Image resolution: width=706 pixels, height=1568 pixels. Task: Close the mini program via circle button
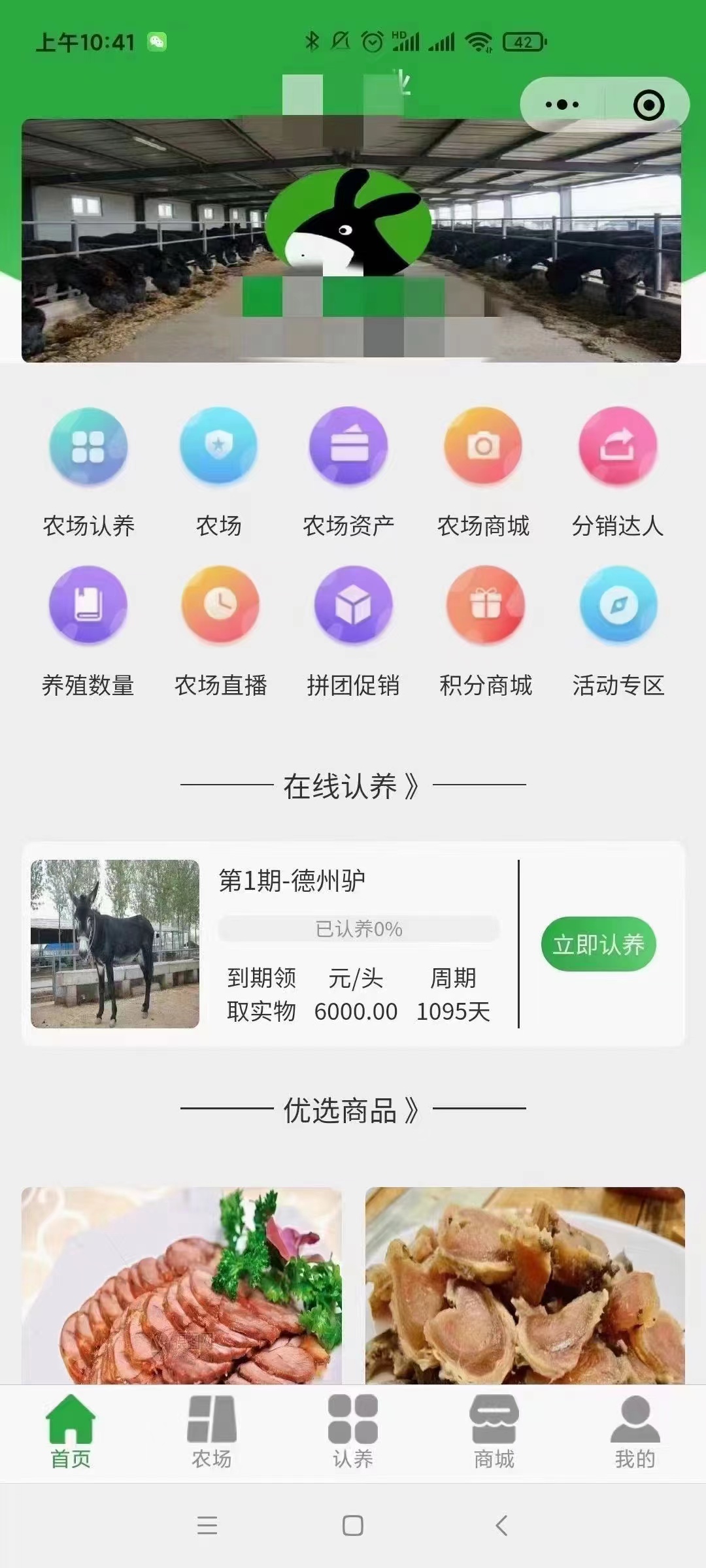tap(648, 105)
